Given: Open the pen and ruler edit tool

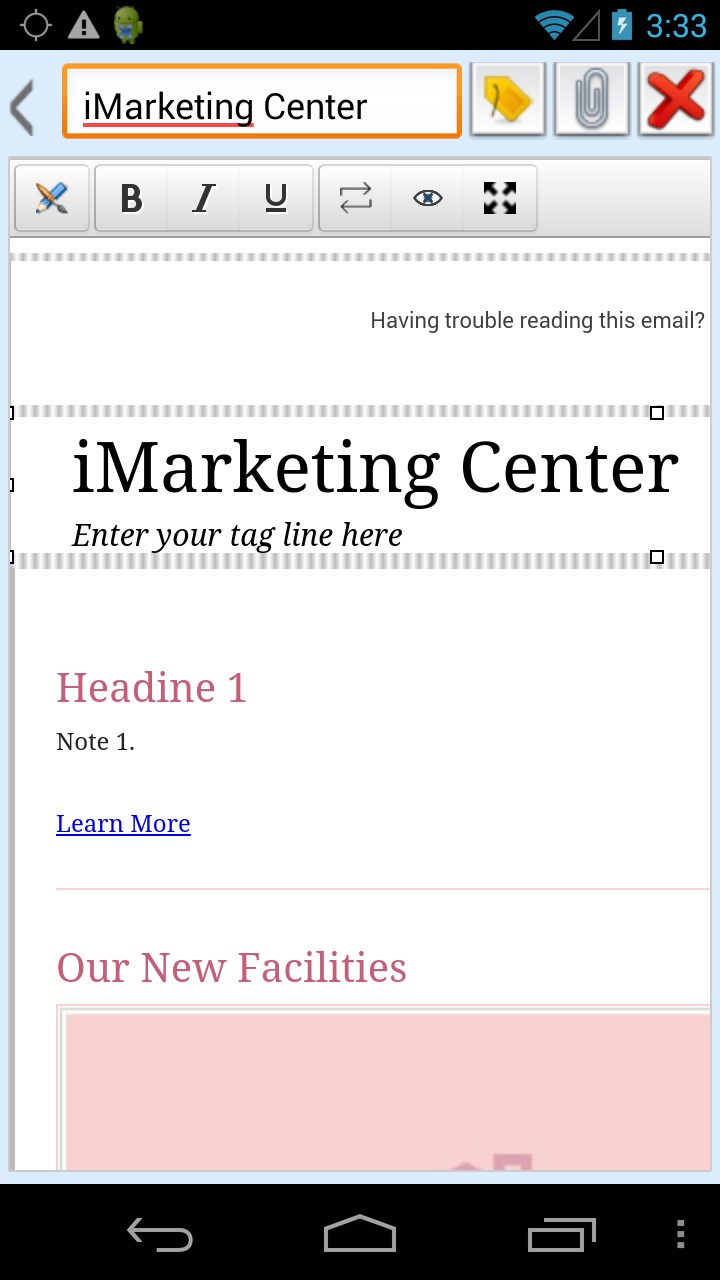Looking at the screenshot, I should point(52,198).
